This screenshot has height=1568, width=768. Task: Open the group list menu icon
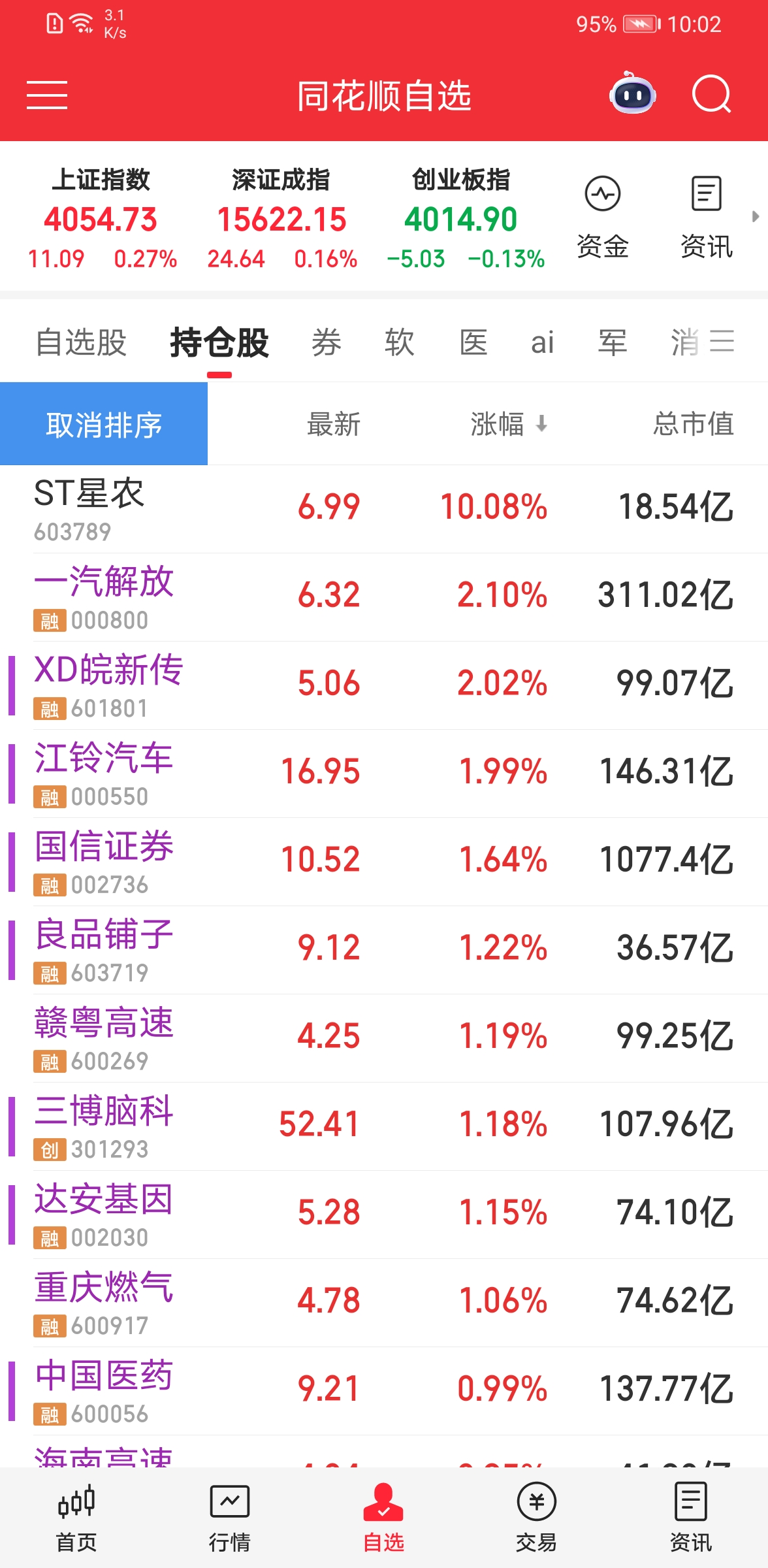pyautogui.click(x=722, y=342)
